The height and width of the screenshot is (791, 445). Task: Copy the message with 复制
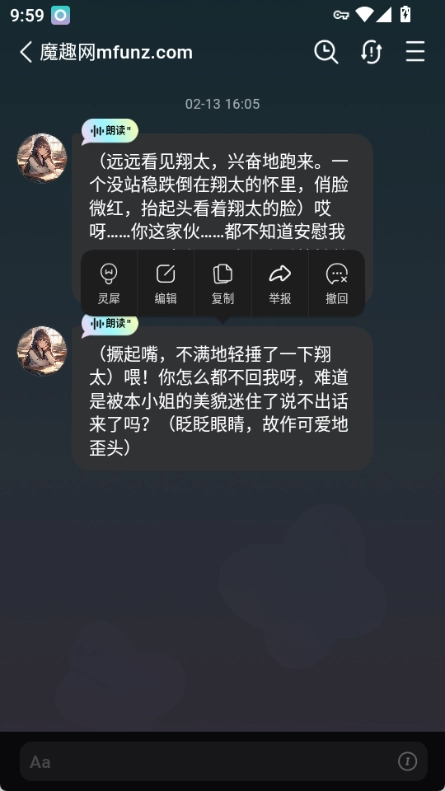(x=222, y=284)
